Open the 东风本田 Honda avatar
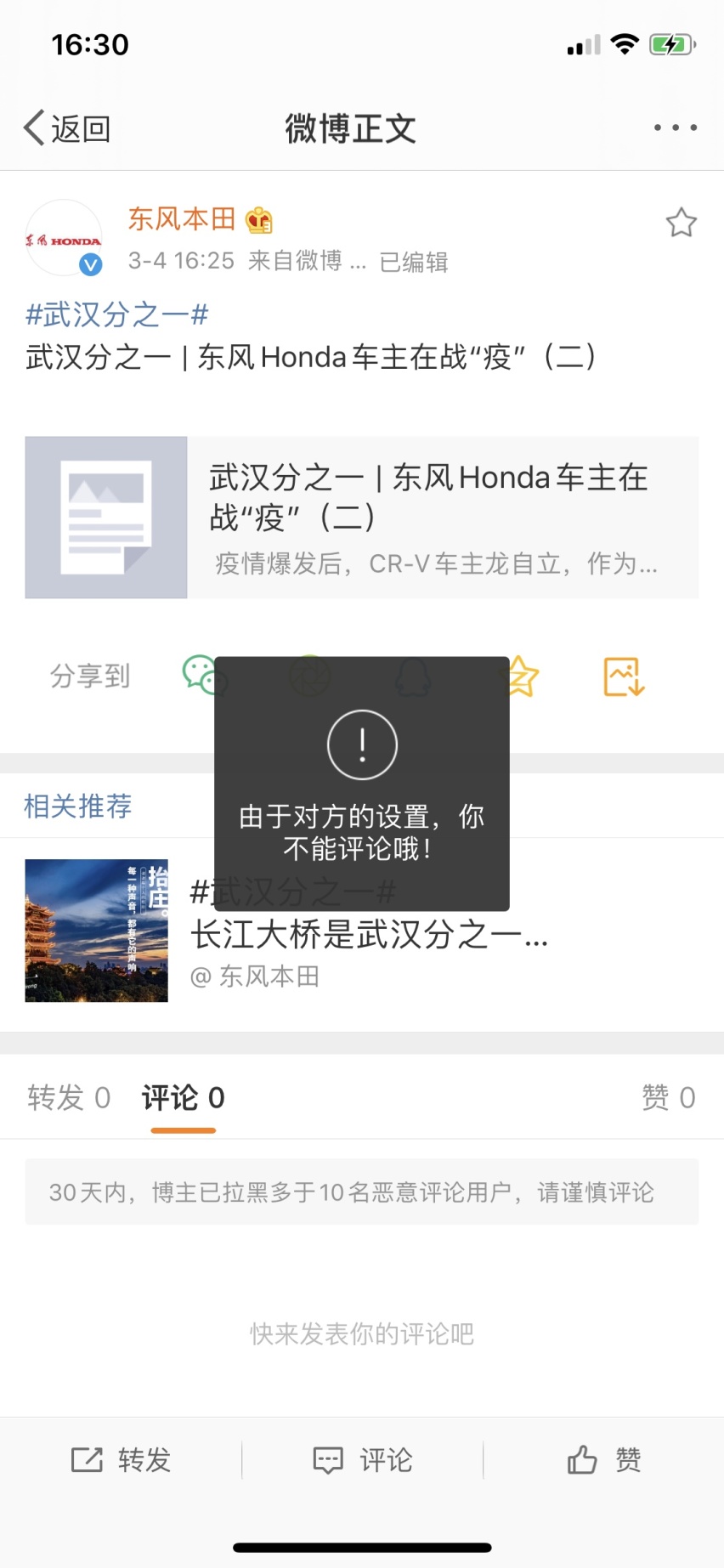Viewport: 724px width, 1568px height. tap(64, 238)
